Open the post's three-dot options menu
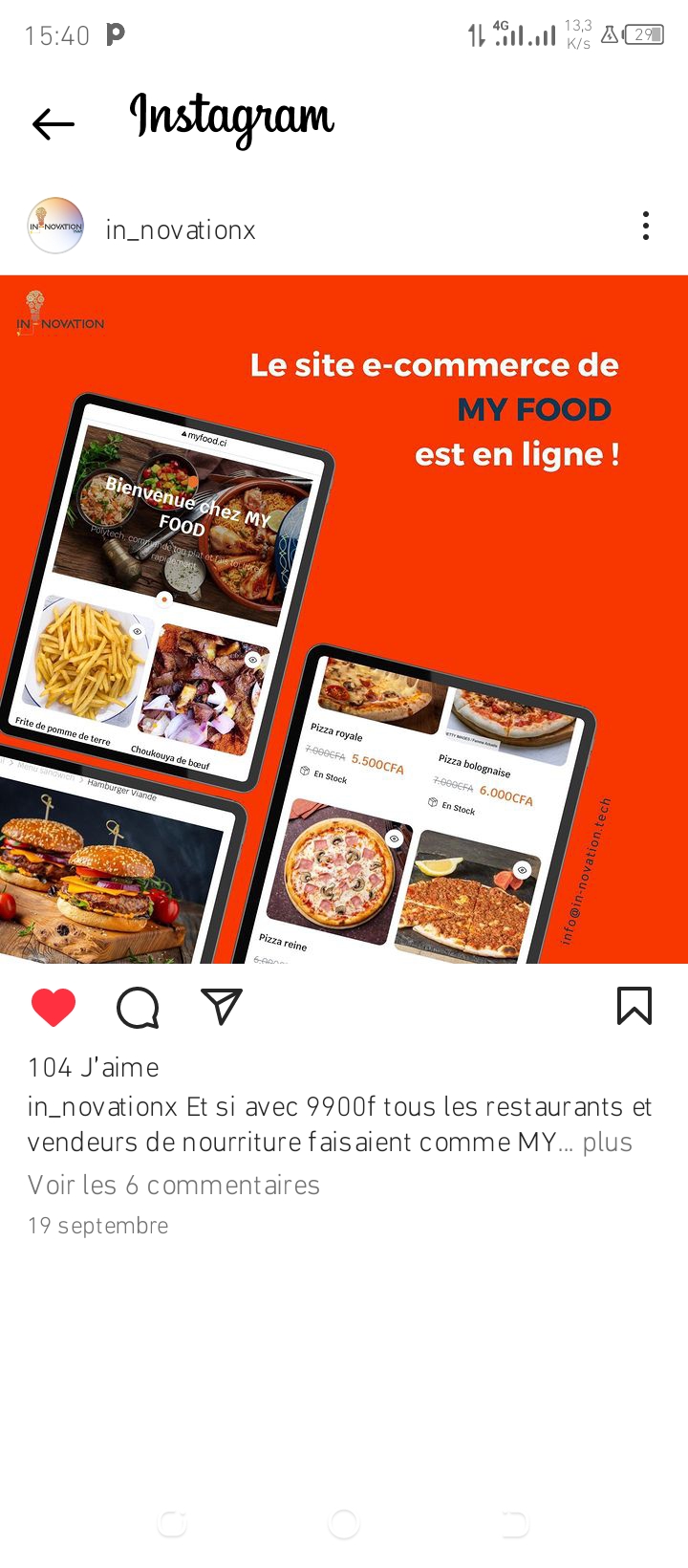688x1568 pixels. (646, 227)
